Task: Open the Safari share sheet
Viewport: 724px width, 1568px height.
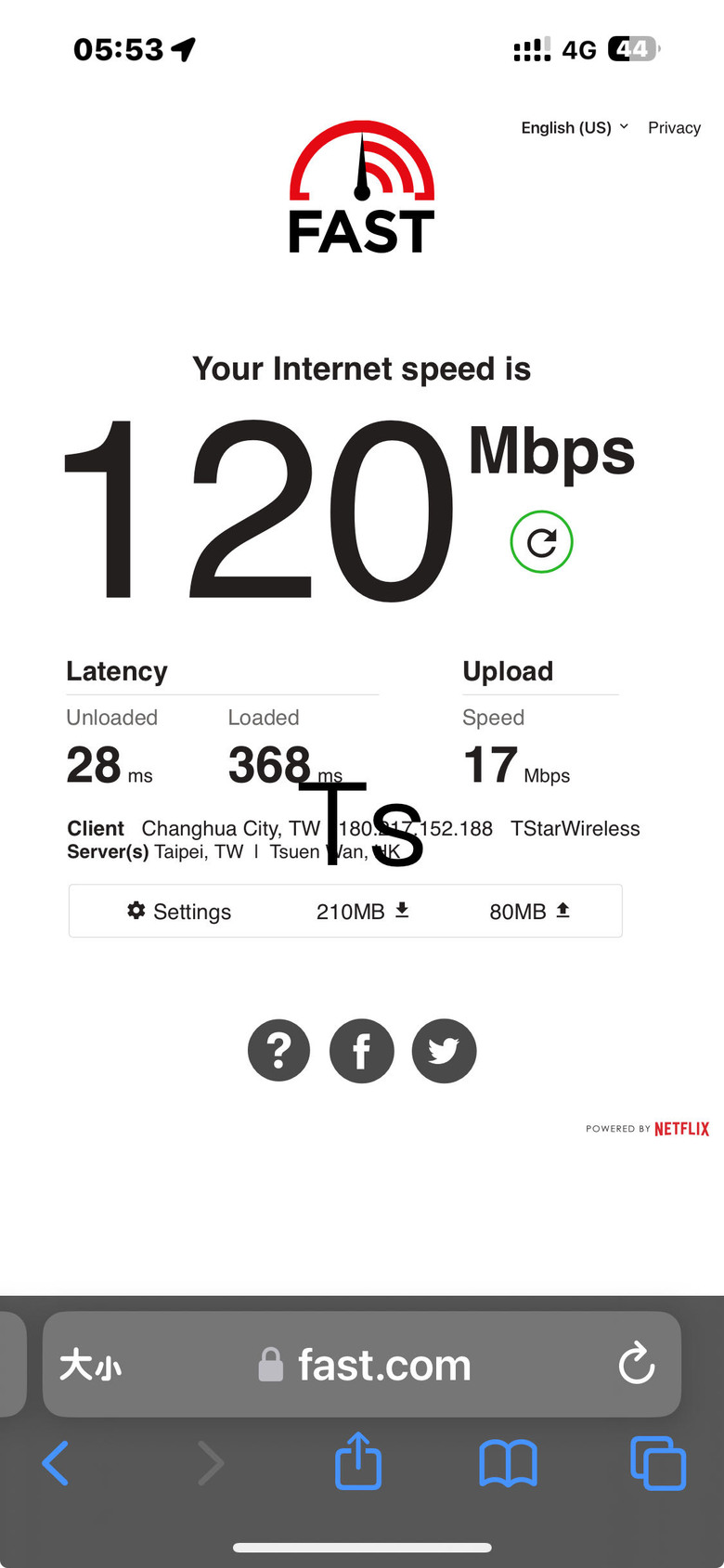Action: tap(358, 1462)
